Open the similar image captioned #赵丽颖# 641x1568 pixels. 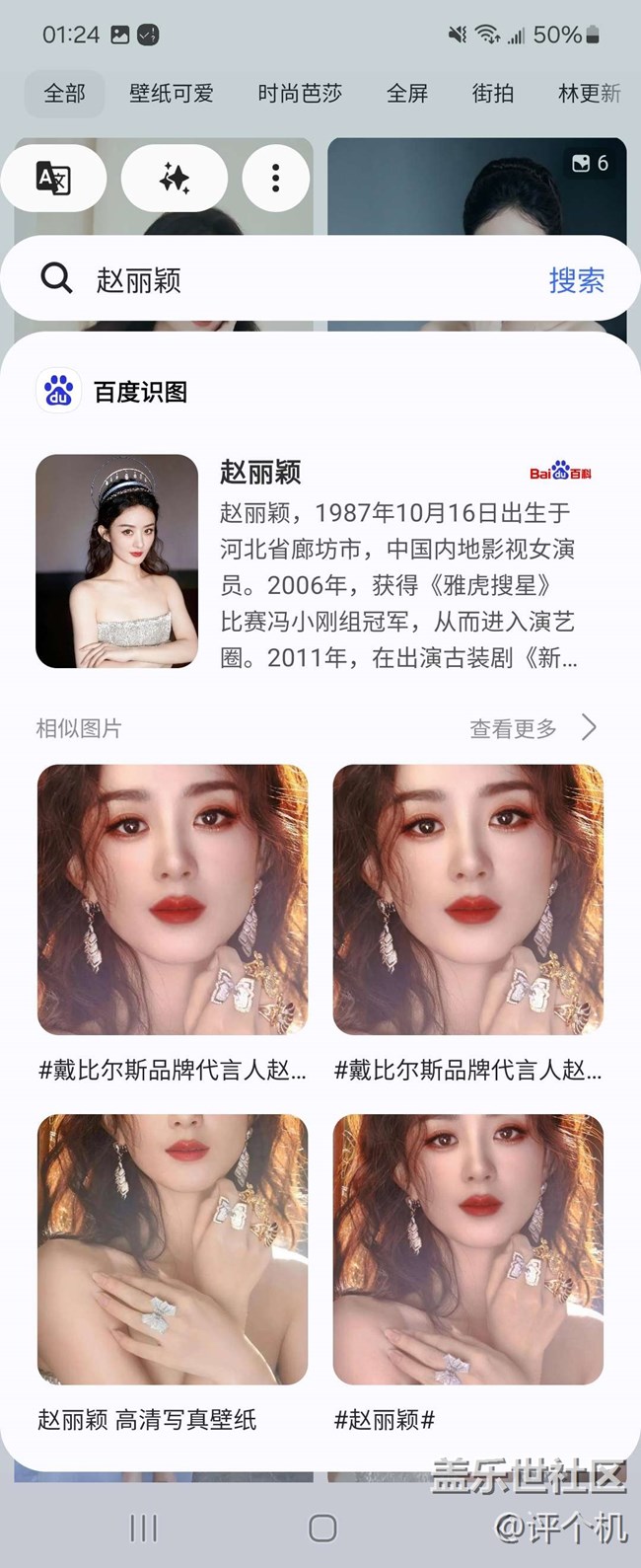tap(468, 1249)
